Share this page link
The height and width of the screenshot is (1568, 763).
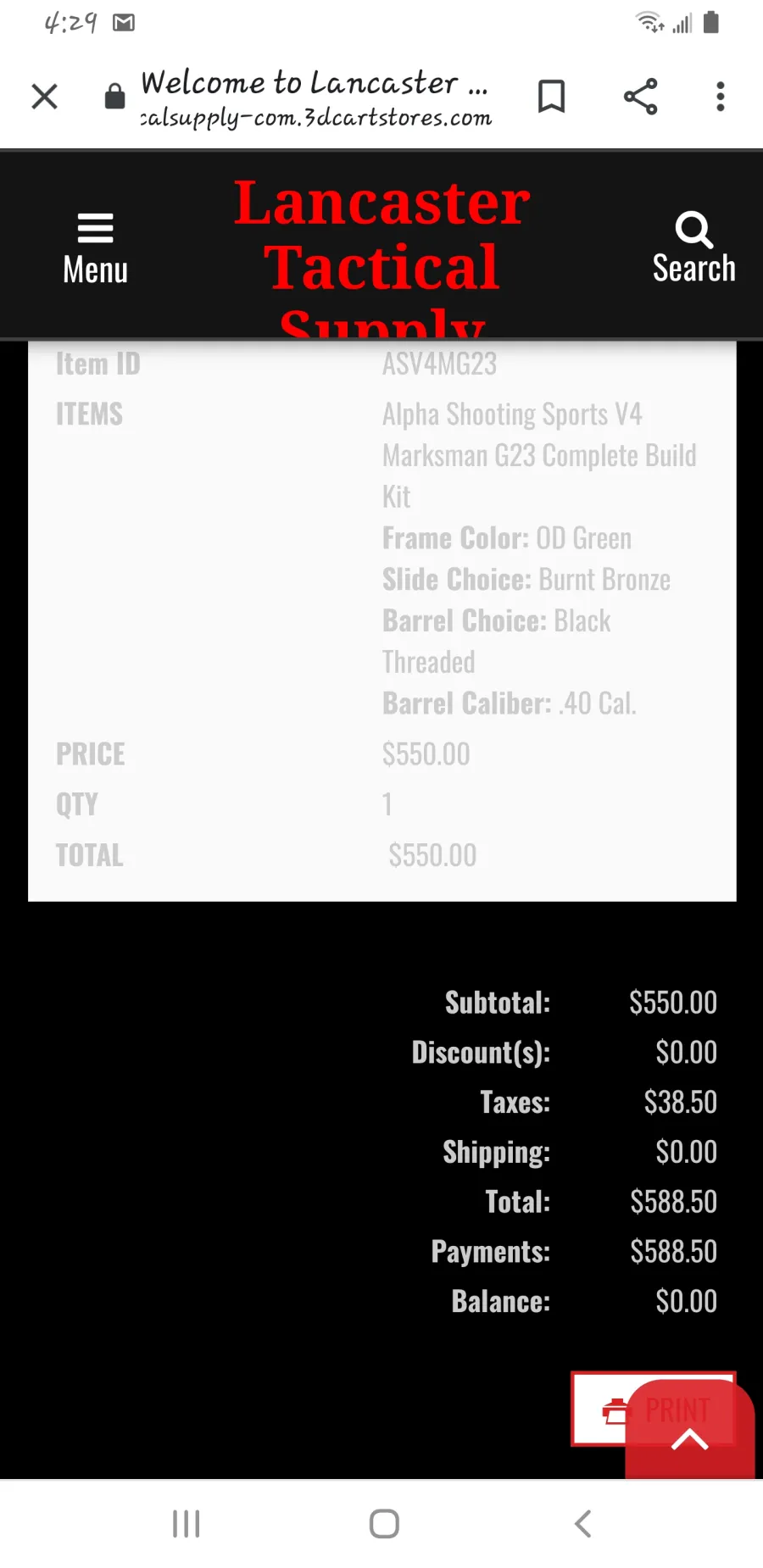pos(640,97)
